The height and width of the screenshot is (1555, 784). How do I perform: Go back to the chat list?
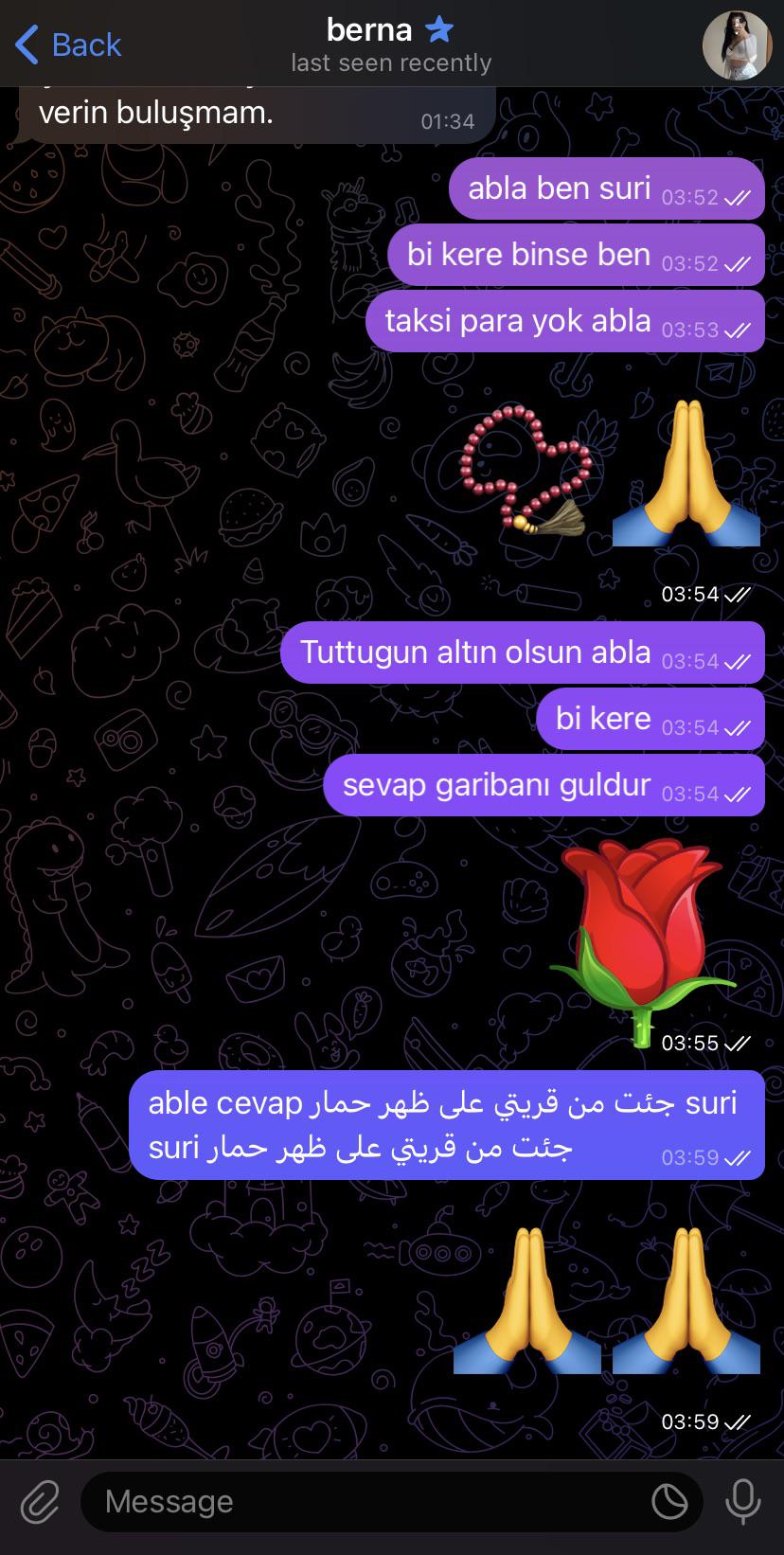pos(68,45)
